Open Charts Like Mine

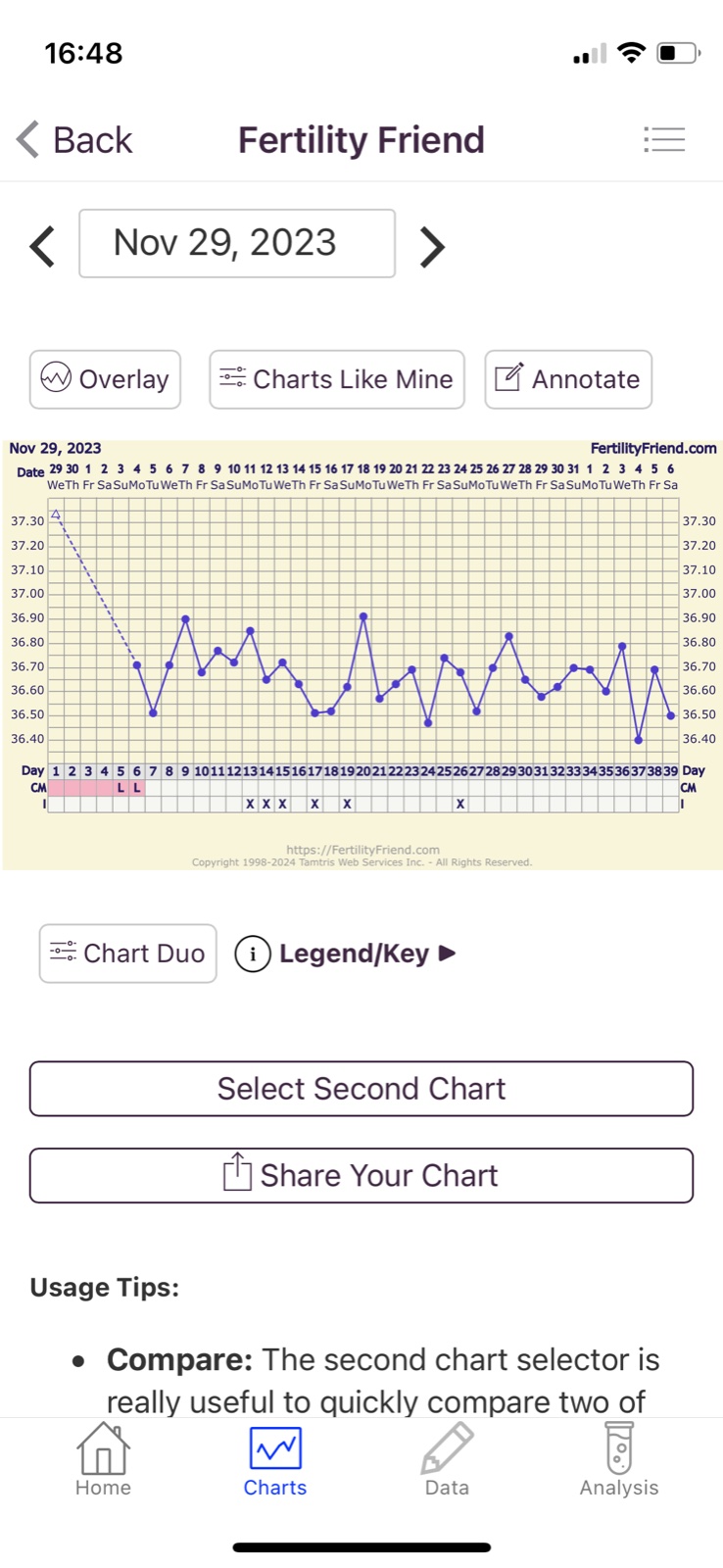point(337,379)
